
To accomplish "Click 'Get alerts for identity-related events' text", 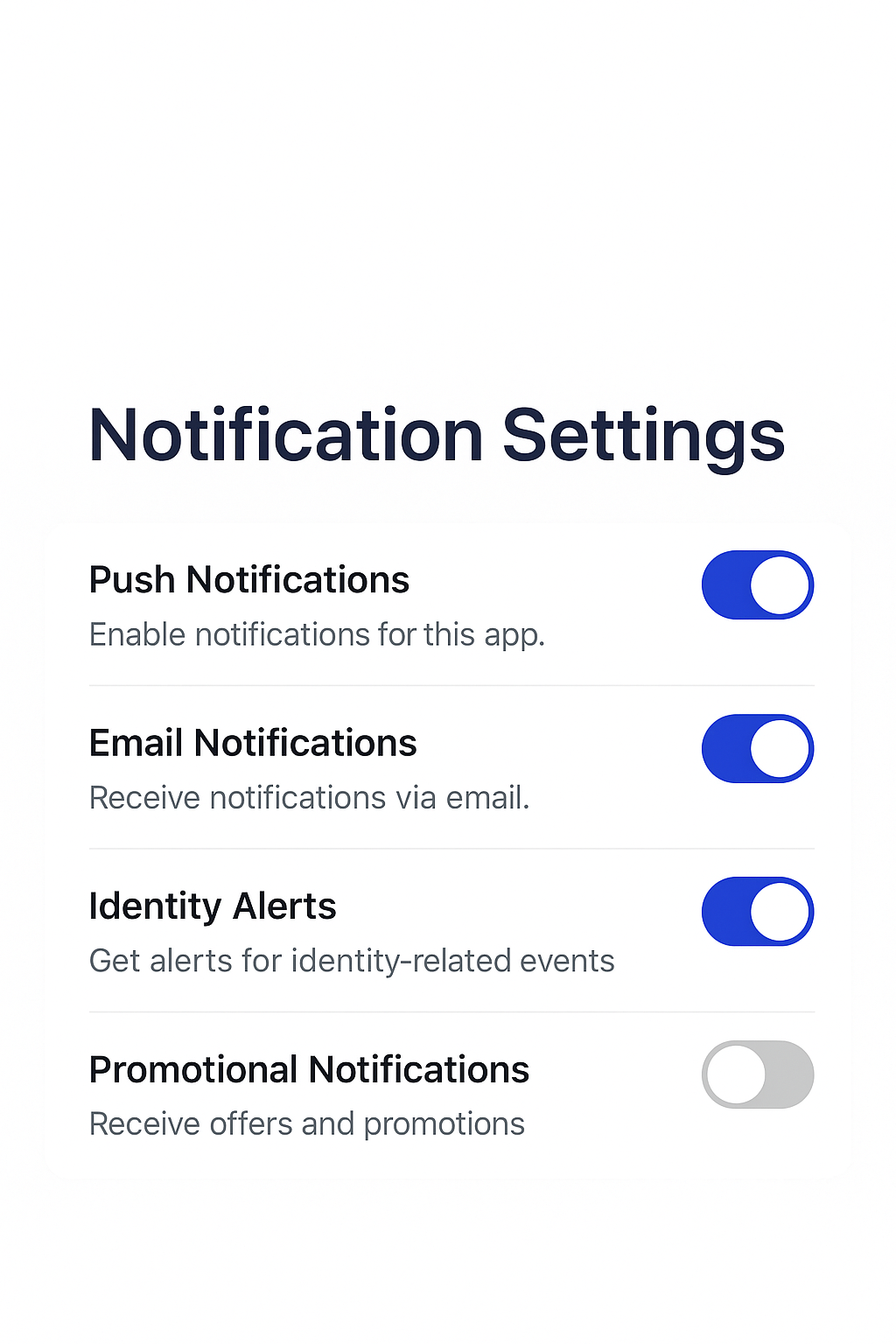I will pos(351,960).
